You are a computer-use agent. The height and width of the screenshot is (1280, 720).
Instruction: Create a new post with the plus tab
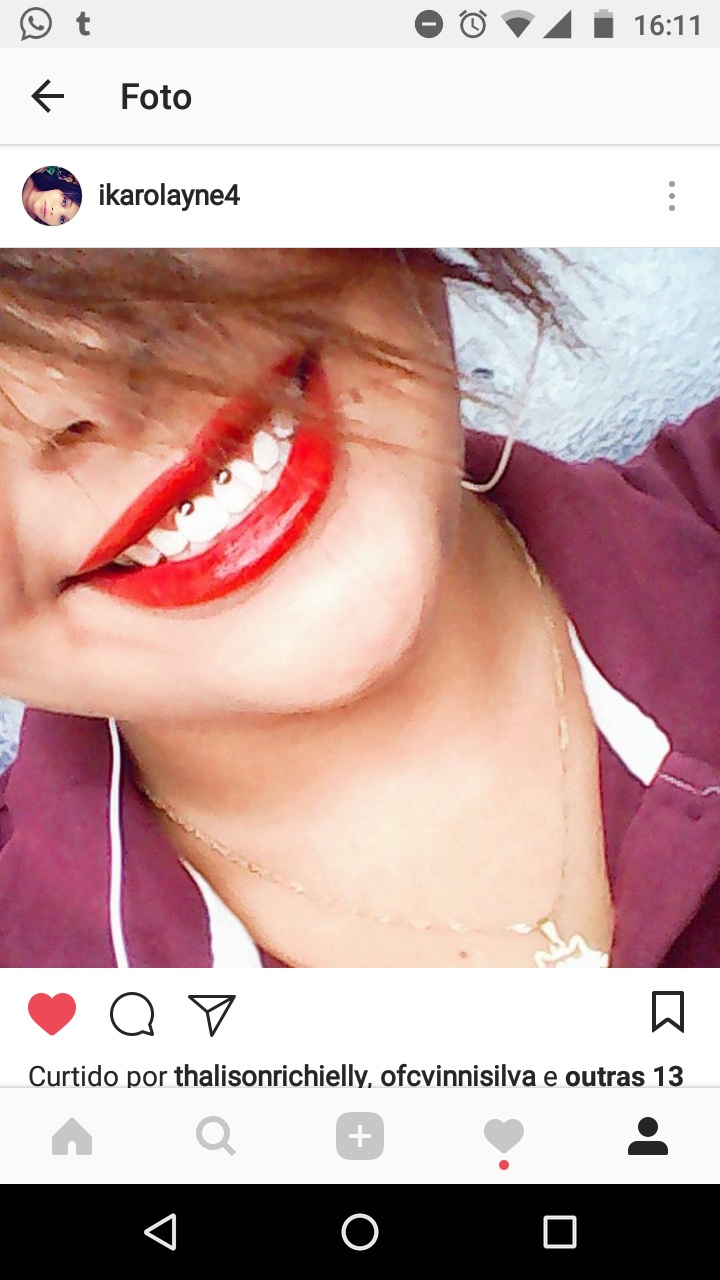360,1137
